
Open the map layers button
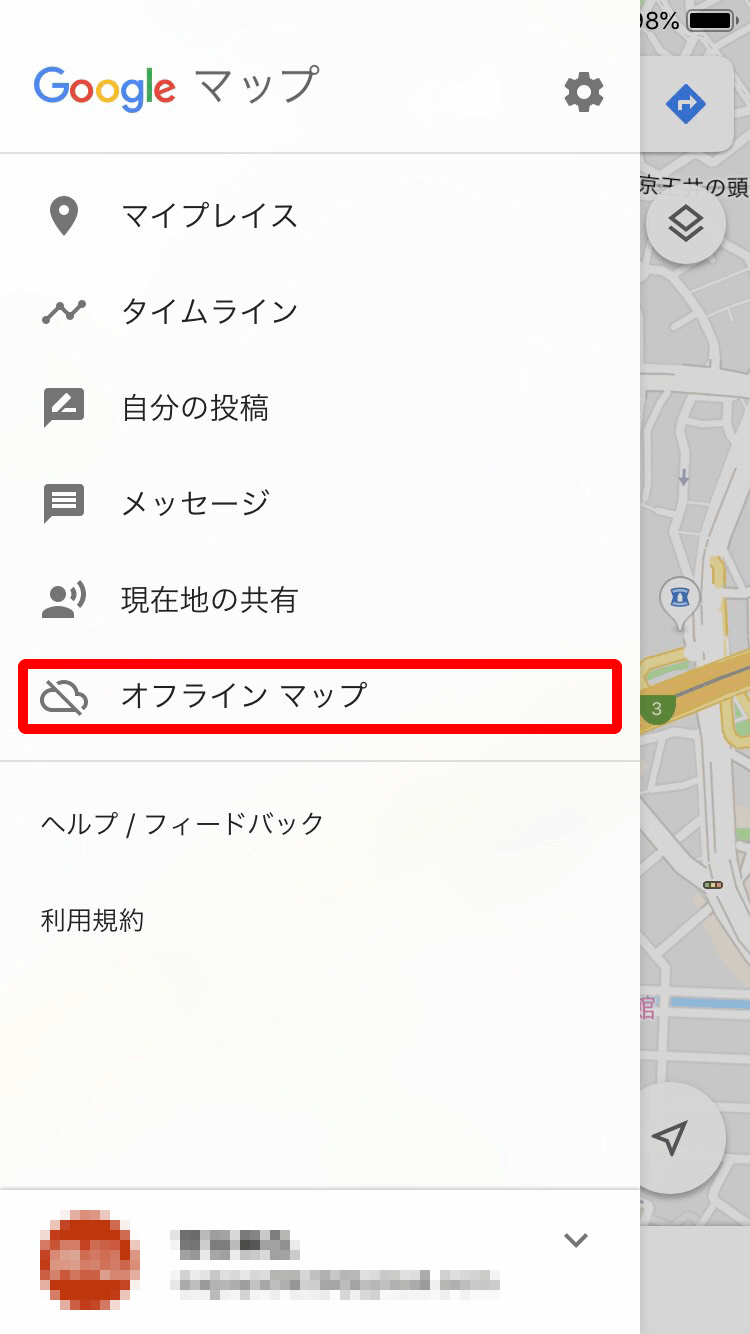(x=686, y=225)
